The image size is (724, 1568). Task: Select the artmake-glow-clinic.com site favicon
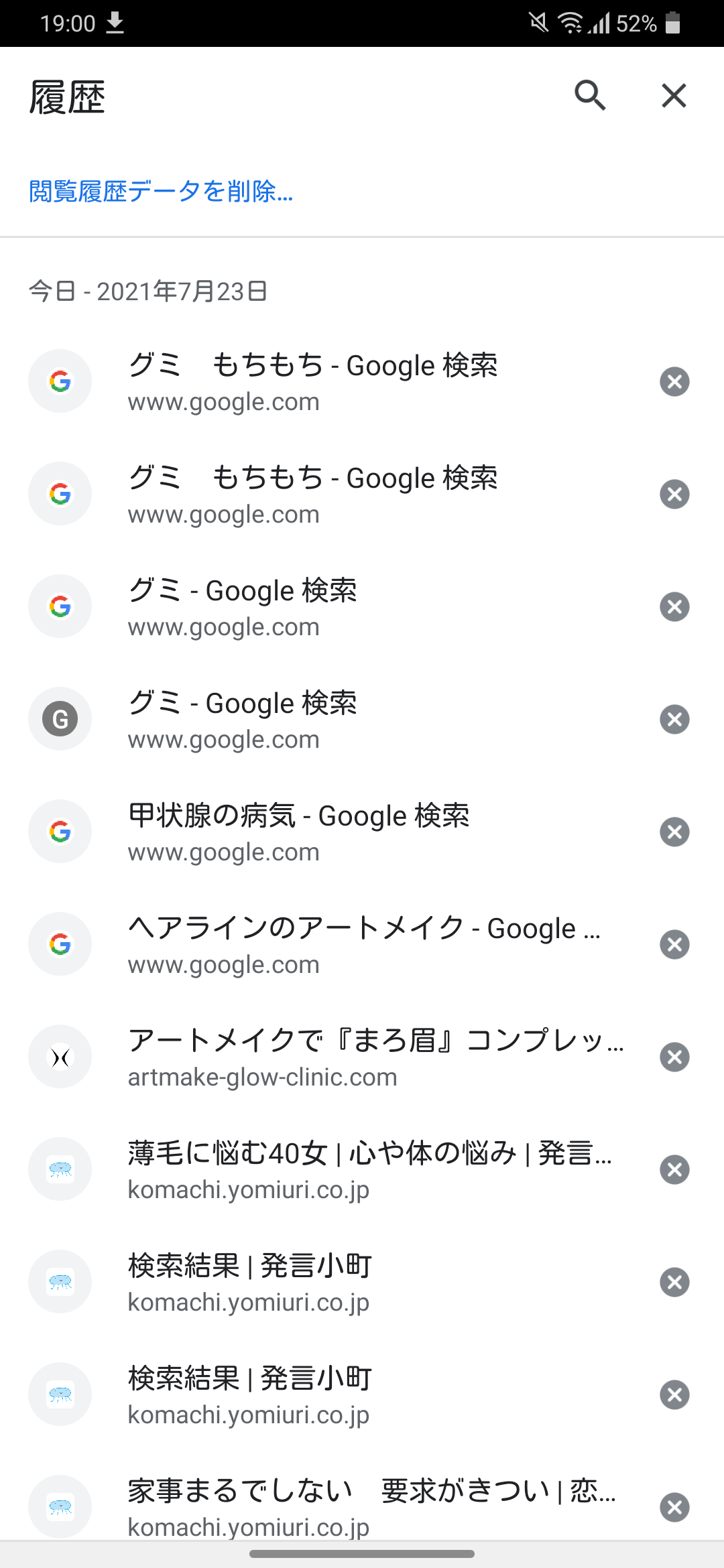[60, 1056]
